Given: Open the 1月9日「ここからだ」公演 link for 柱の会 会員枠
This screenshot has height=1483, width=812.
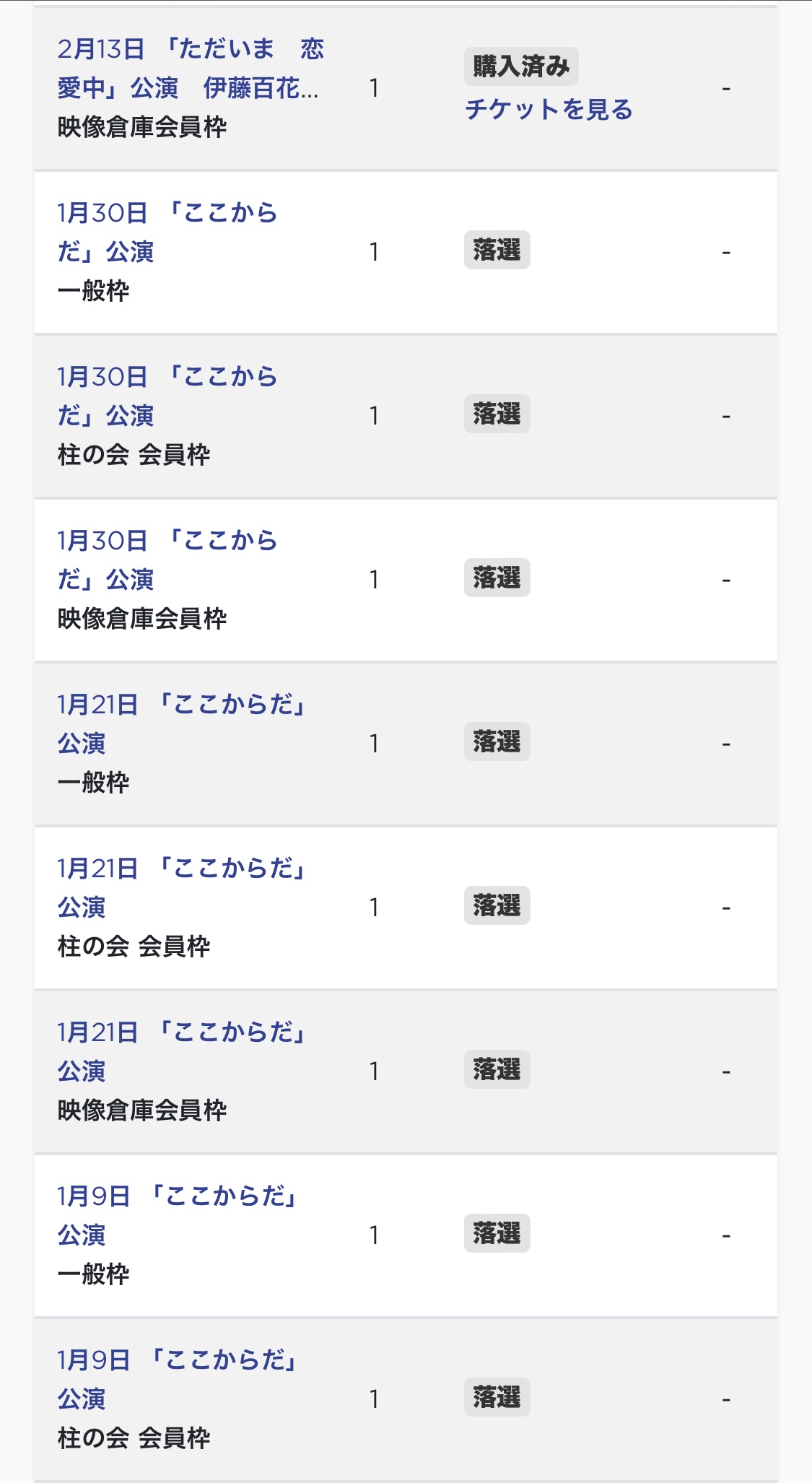Looking at the screenshot, I should [178, 1380].
